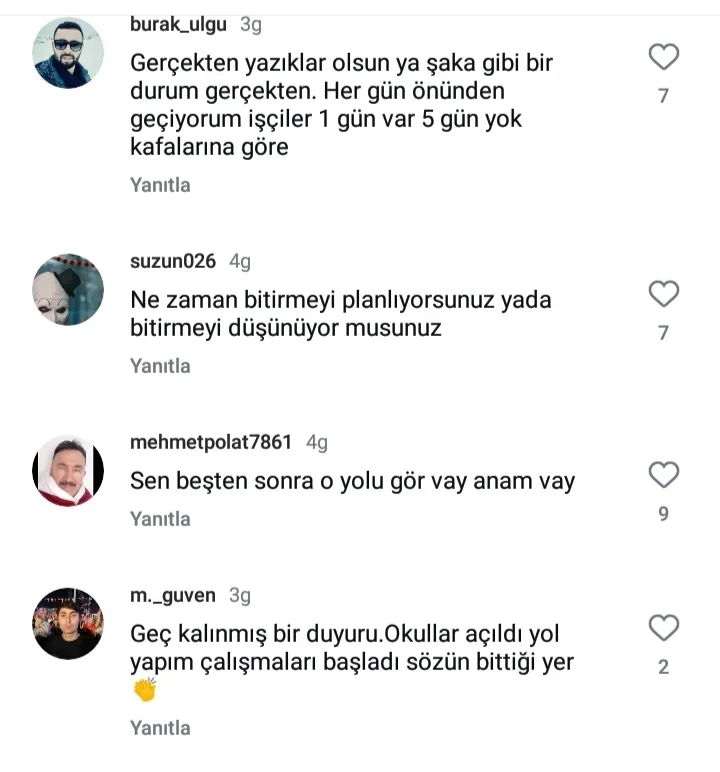Screen dimensions: 720x772
Task: Open suzun026 username link
Action: pos(173,262)
